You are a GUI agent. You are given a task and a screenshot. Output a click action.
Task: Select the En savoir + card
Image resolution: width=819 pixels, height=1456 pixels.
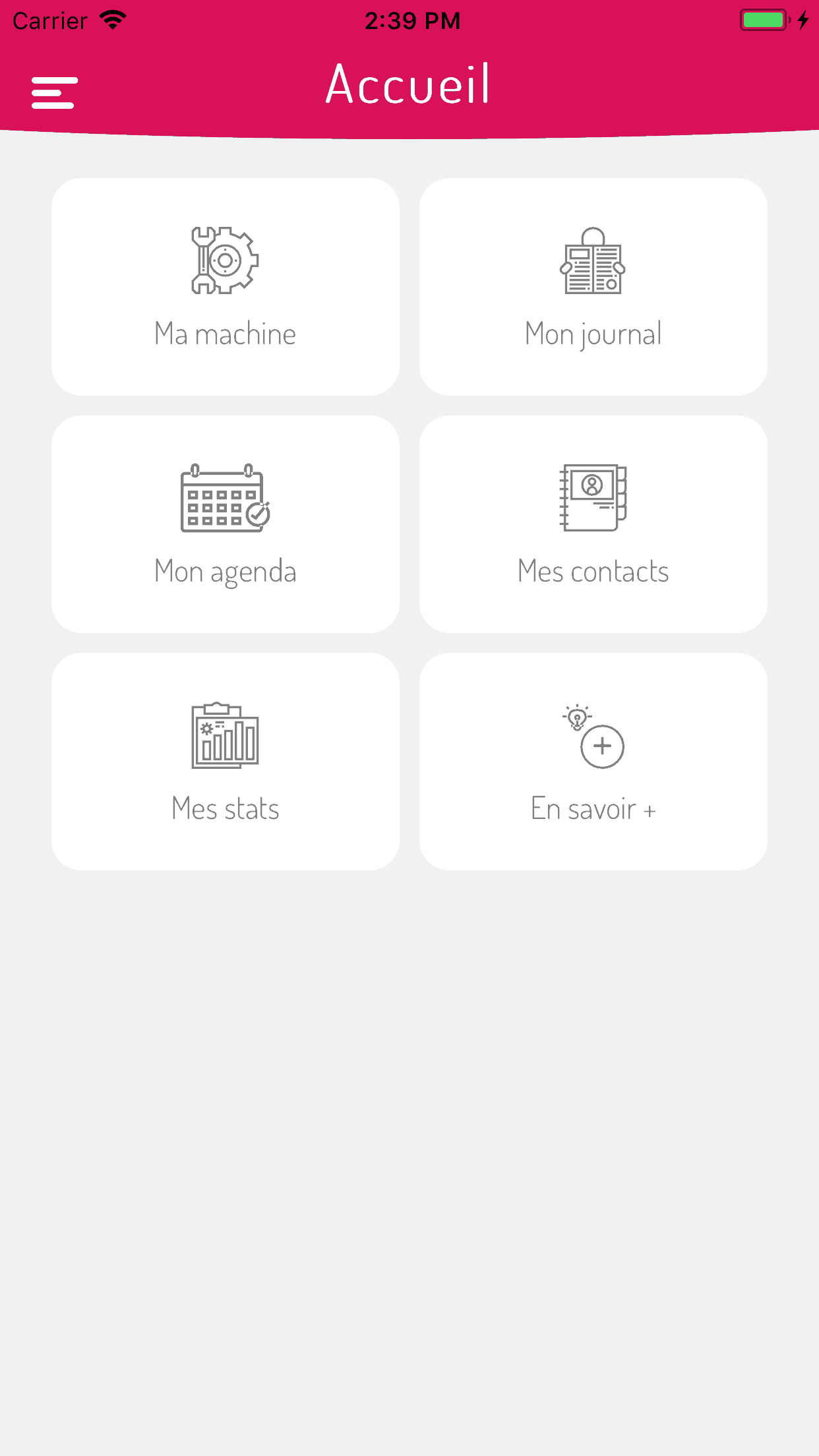(593, 762)
